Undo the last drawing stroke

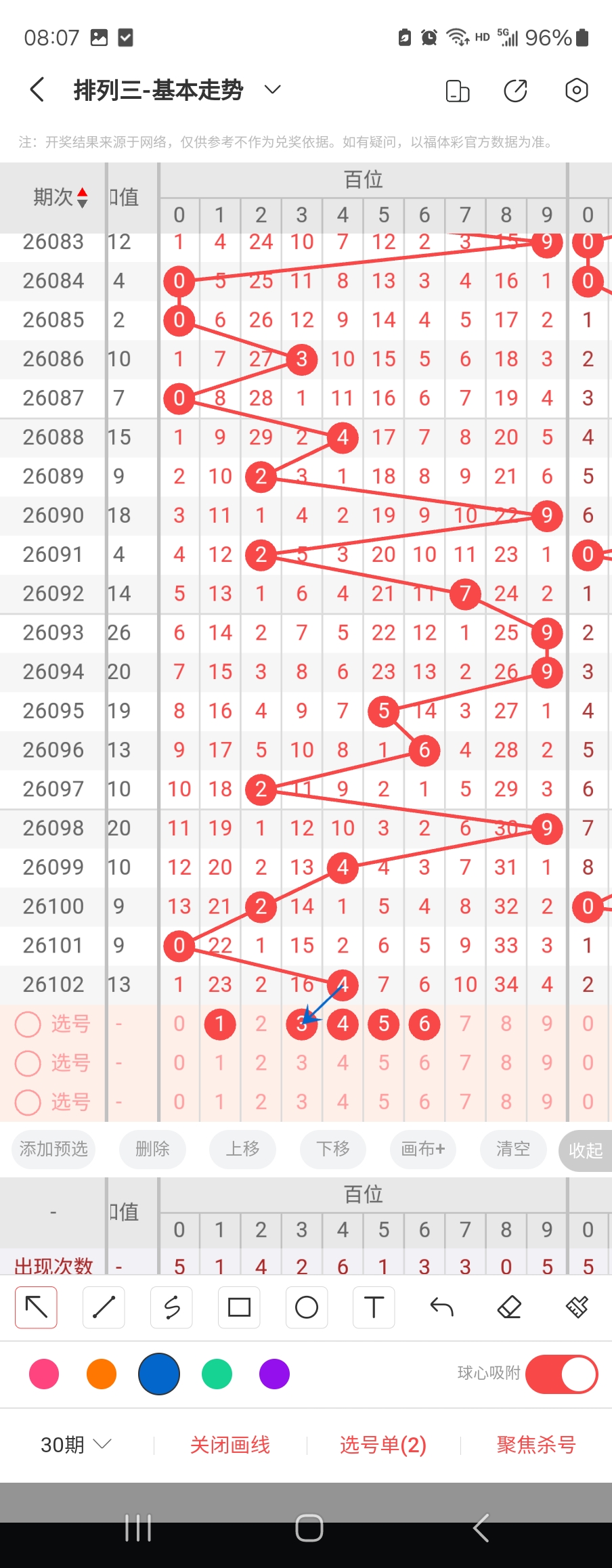[x=441, y=1307]
